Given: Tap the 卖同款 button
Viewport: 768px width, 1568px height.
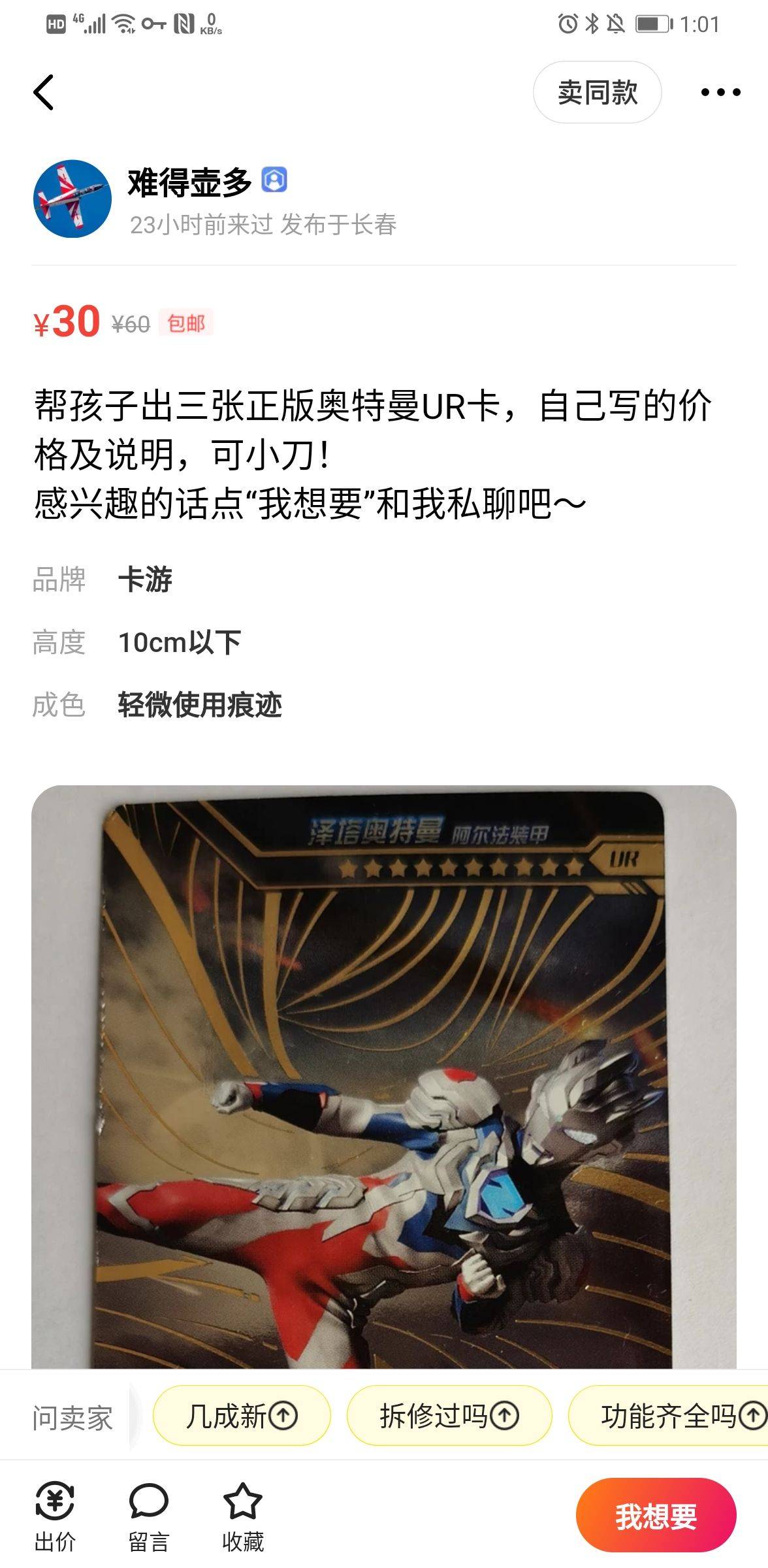Looking at the screenshot, I should (x=597, y=92).
